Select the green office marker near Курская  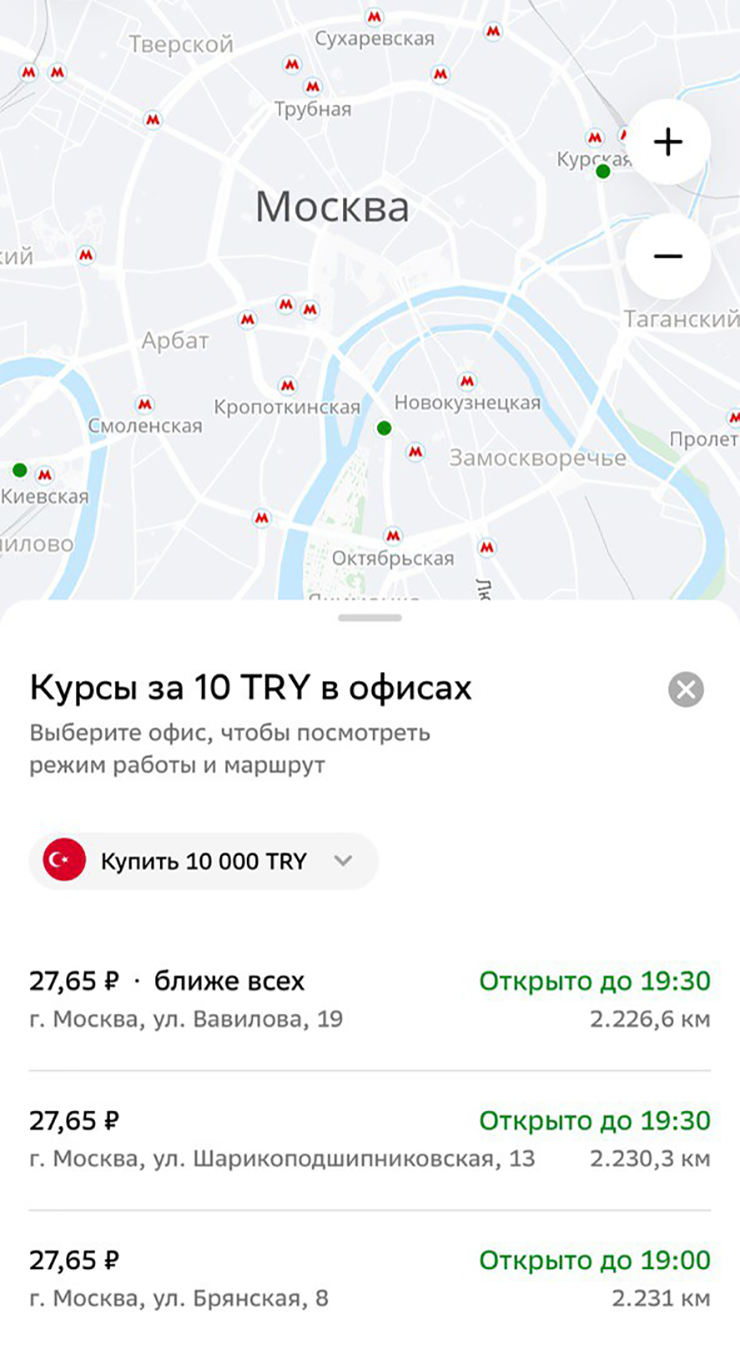click(603, 172)
